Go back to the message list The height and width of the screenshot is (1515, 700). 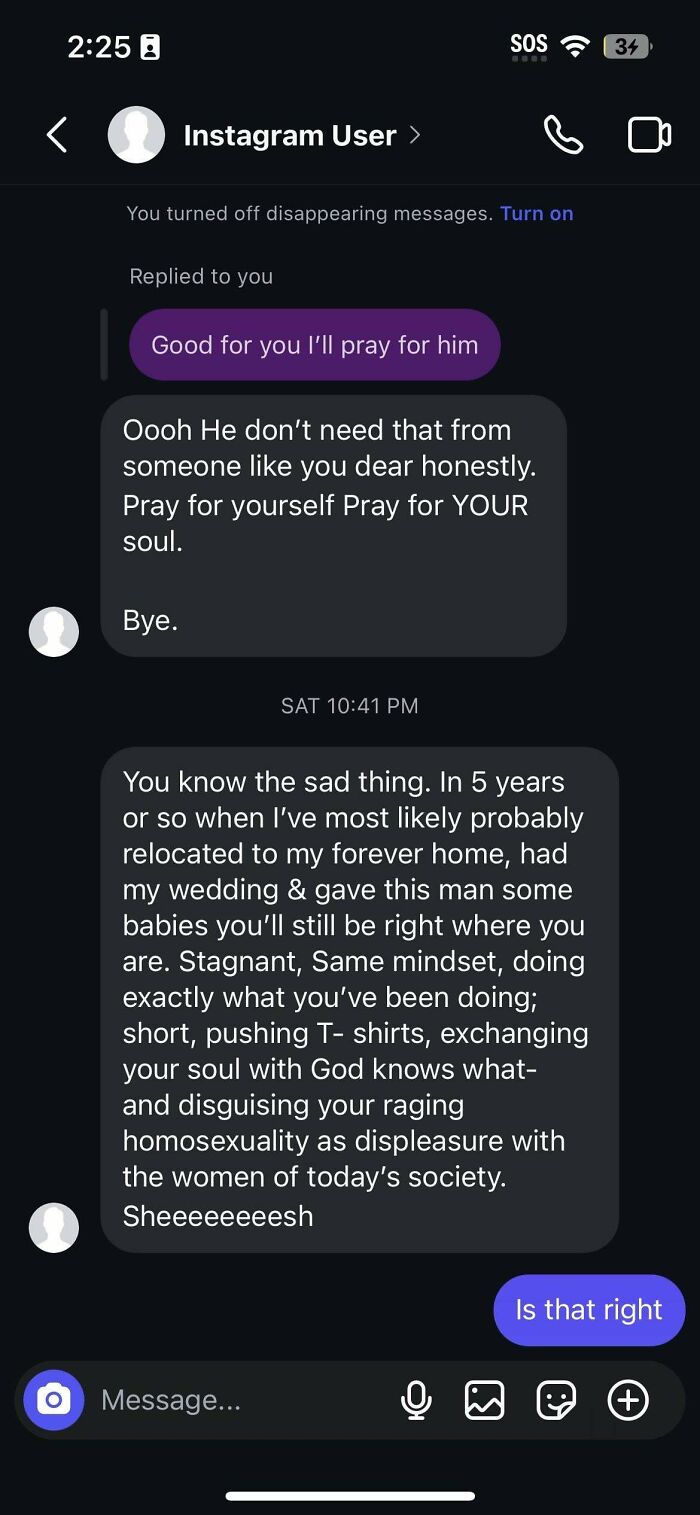(57, 135)
